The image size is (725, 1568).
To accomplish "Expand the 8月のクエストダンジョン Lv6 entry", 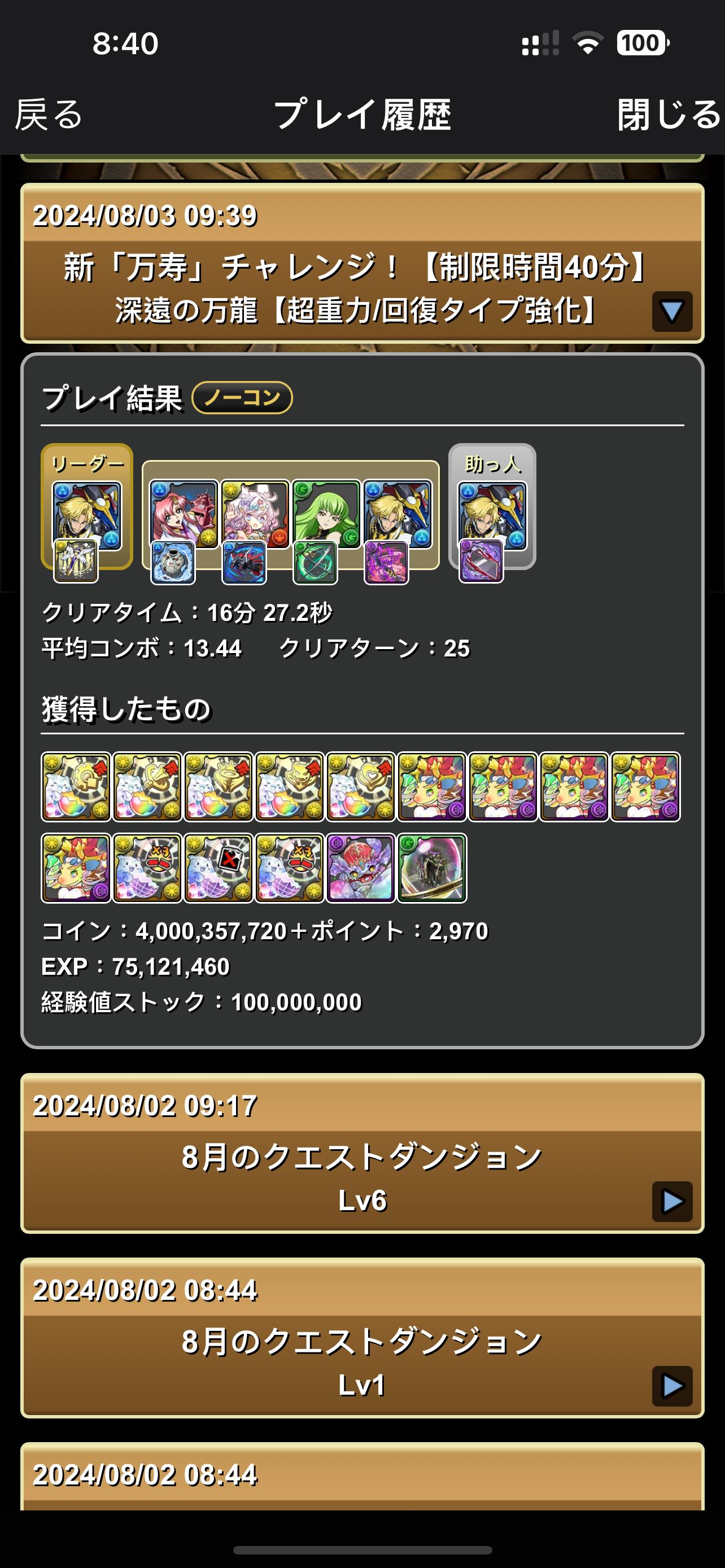I will [671, 1201].
